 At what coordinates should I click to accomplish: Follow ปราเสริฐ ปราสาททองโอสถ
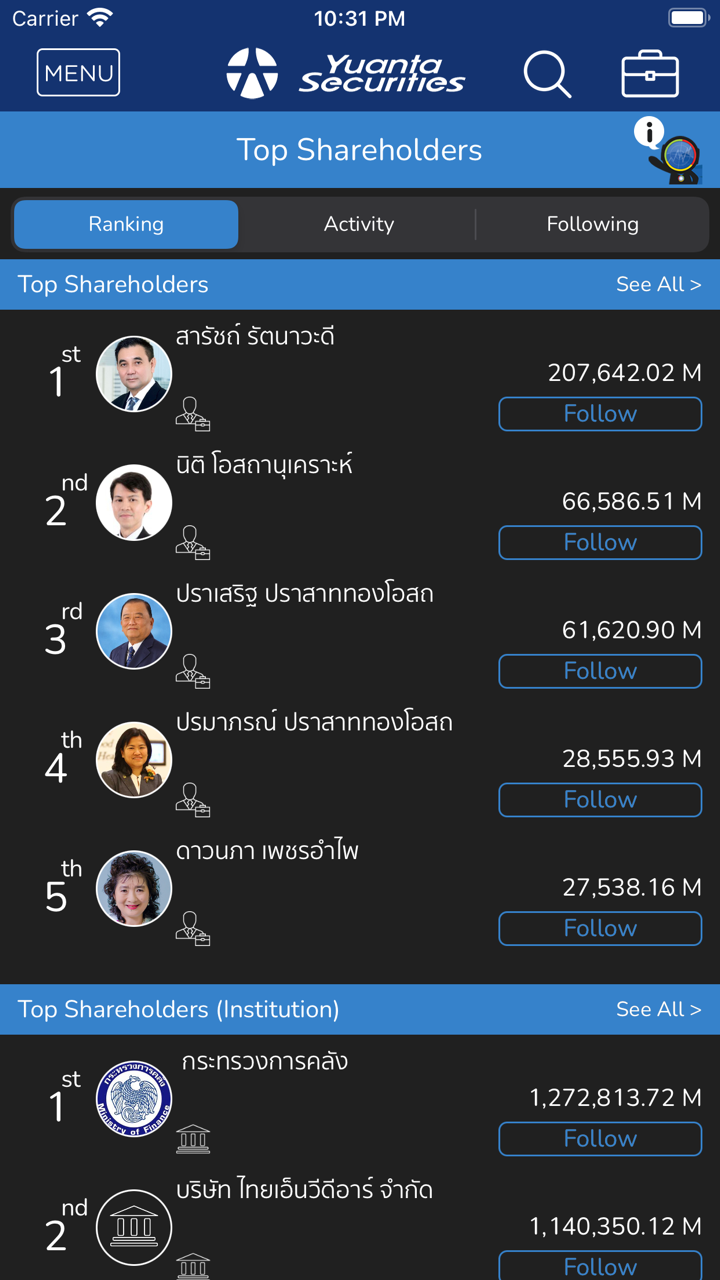coord(600,671)
